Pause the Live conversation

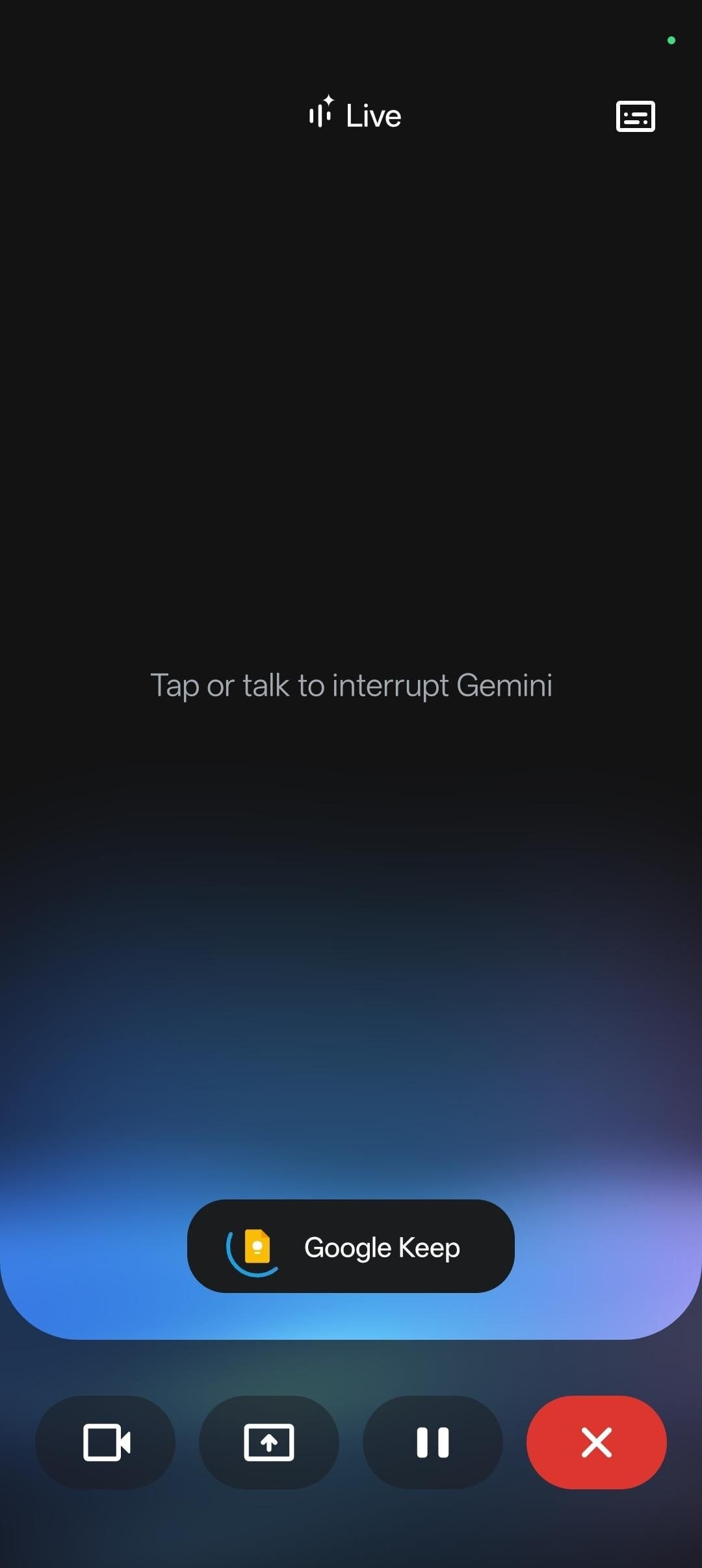[x=433, y=1442]
